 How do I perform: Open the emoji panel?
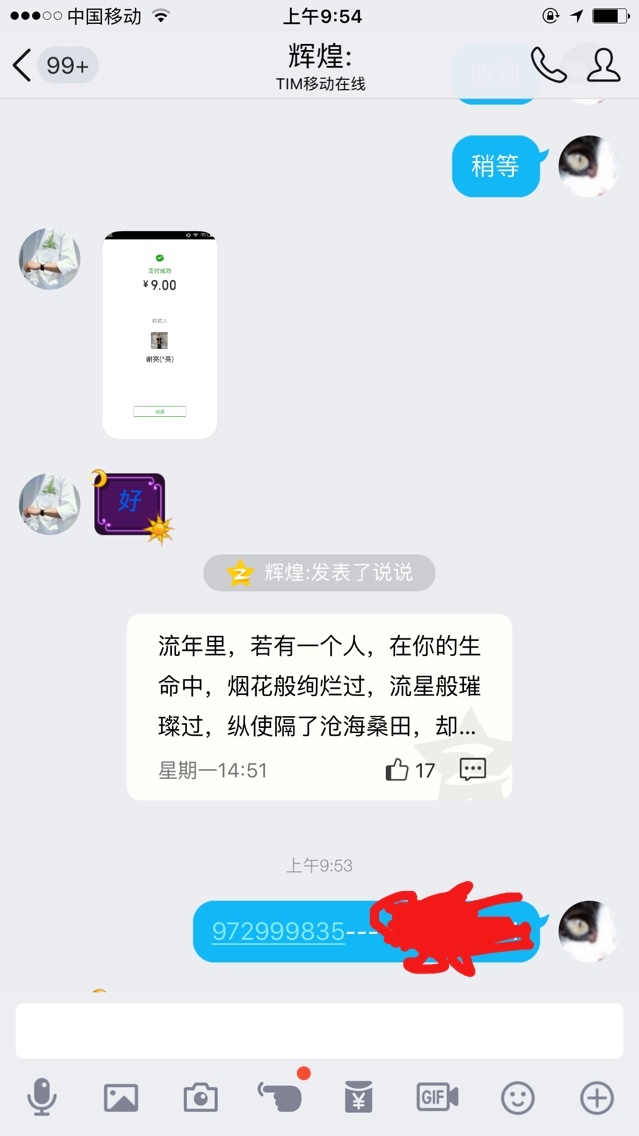[518, 1098]
